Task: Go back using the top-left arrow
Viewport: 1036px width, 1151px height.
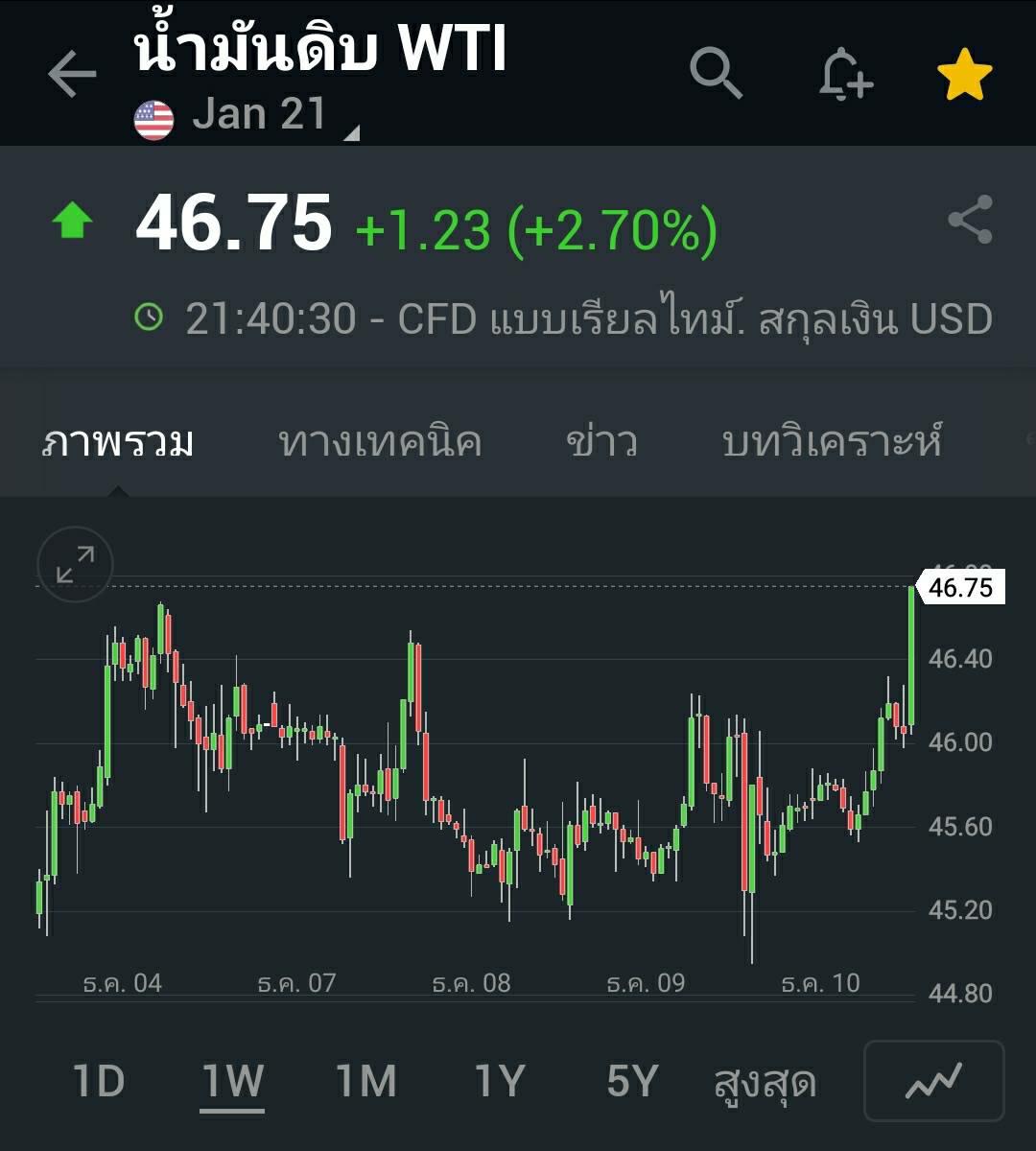Action: pyautogui.click(x=72, y=75)
